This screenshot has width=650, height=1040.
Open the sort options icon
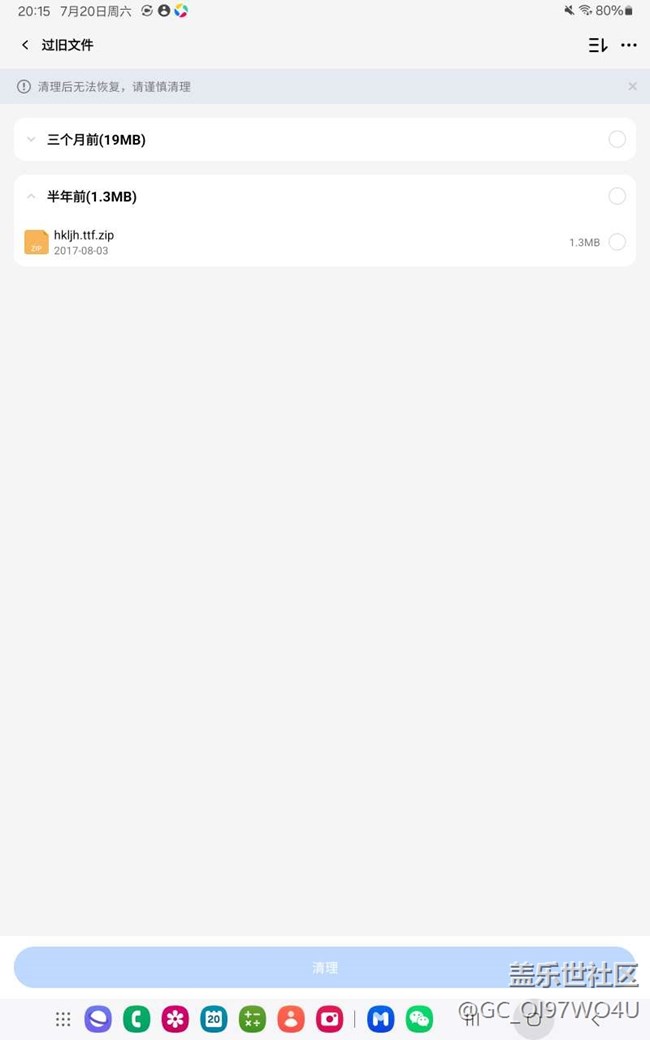(597, 45)
